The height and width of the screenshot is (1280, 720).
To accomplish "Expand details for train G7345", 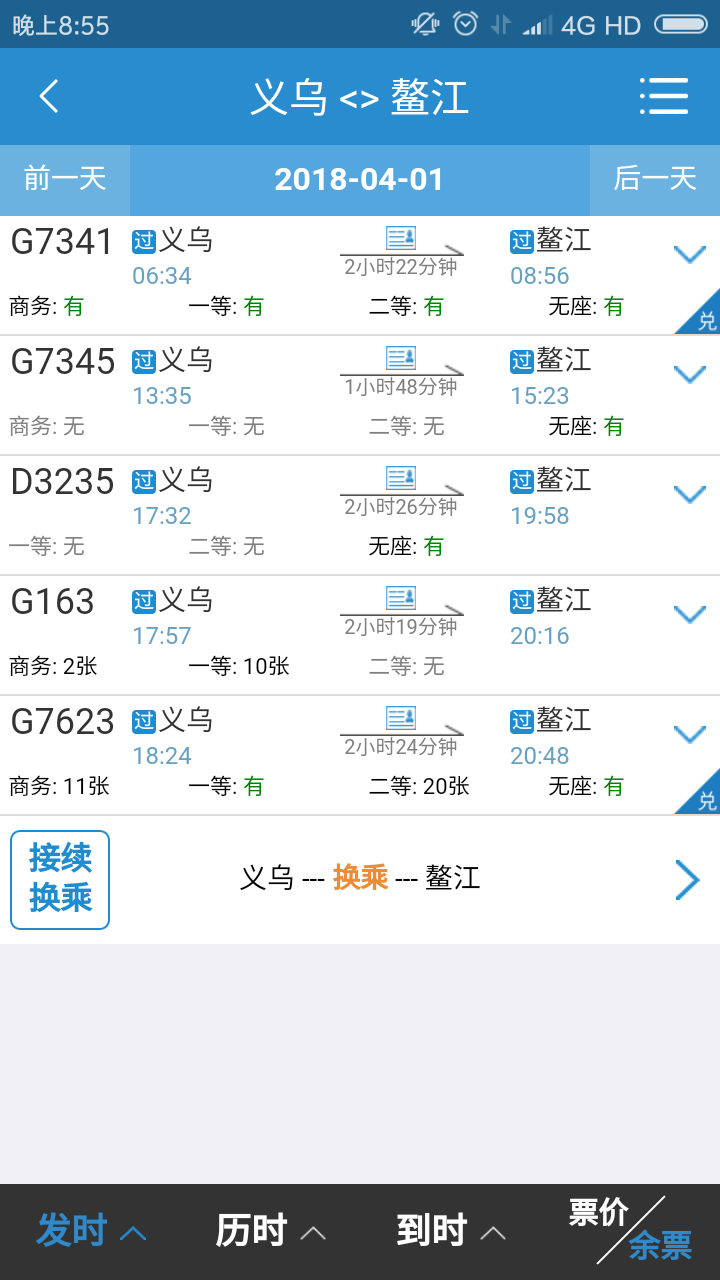I will point(690,374).
